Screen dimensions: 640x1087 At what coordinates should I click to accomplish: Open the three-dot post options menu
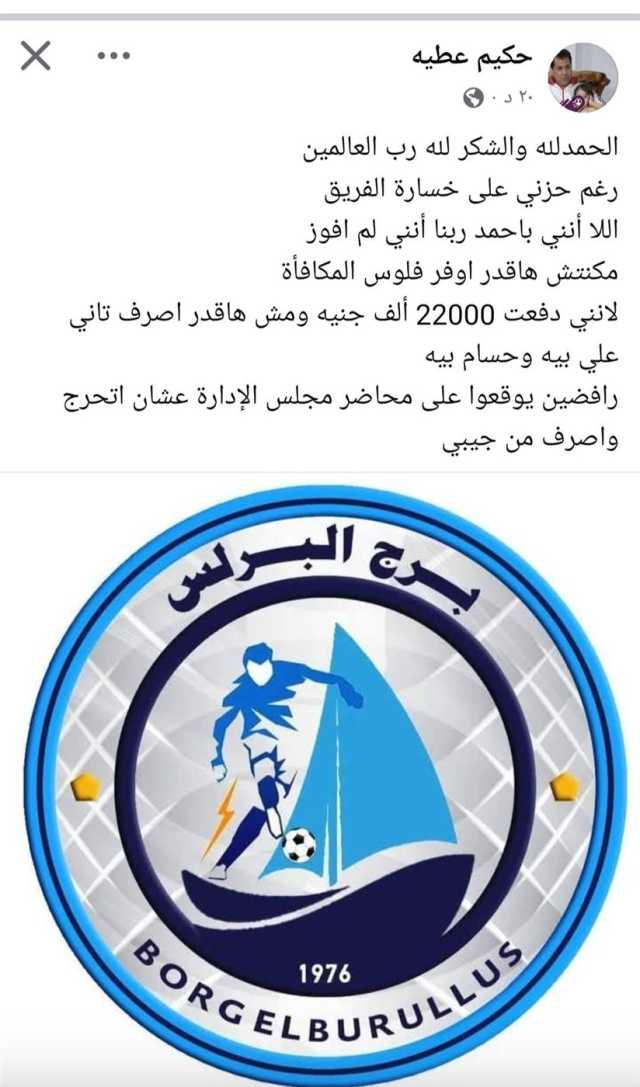pos(112,57)
